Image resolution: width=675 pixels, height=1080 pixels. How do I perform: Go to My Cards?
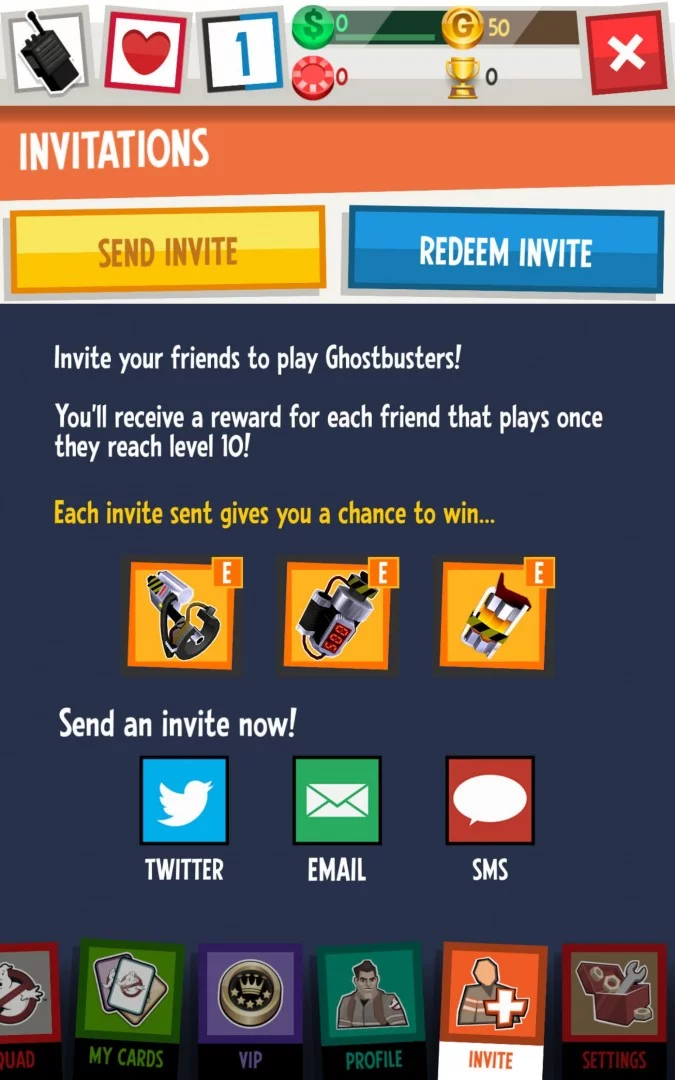click(127, 1010)
